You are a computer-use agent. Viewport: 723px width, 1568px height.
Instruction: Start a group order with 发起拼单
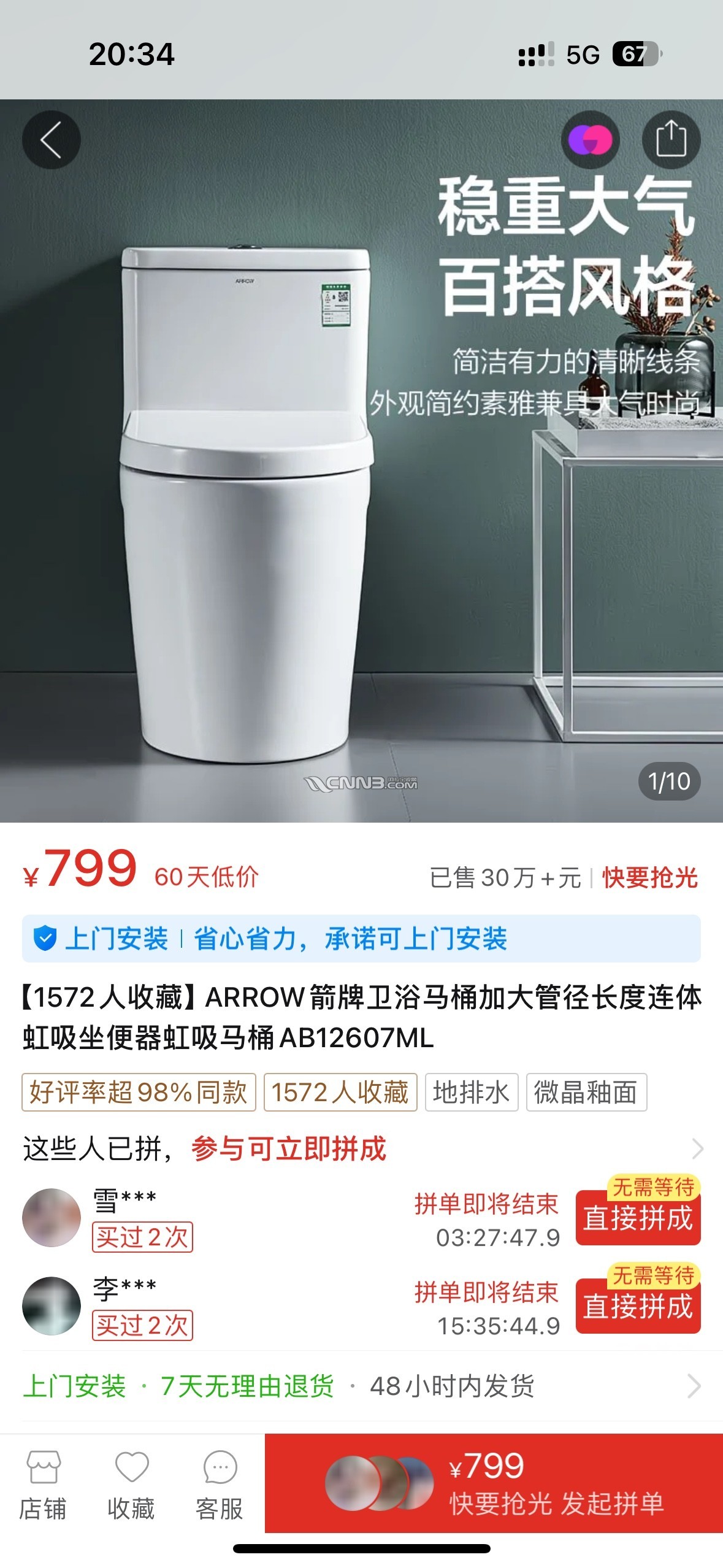coord(494,1483)
